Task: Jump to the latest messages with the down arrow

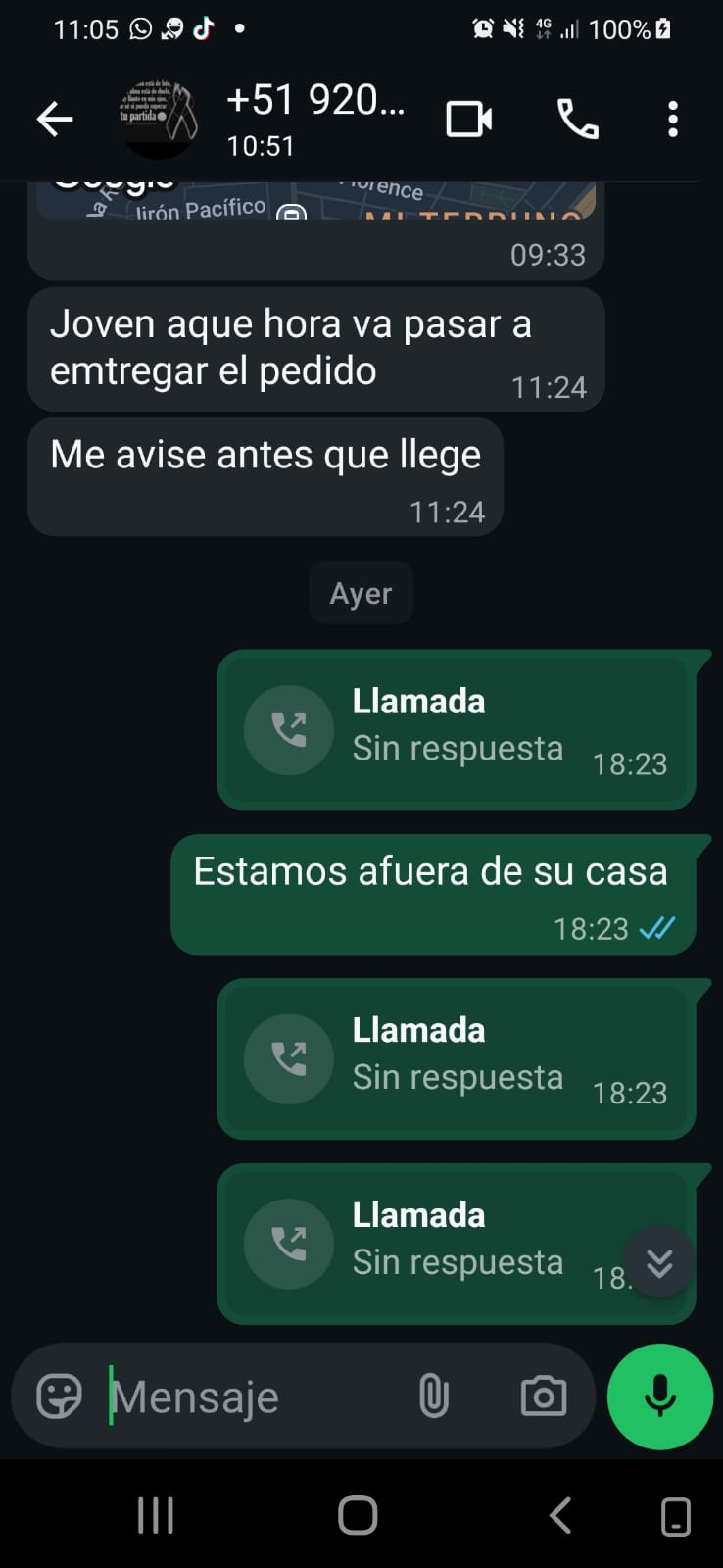Action: 659,1262
